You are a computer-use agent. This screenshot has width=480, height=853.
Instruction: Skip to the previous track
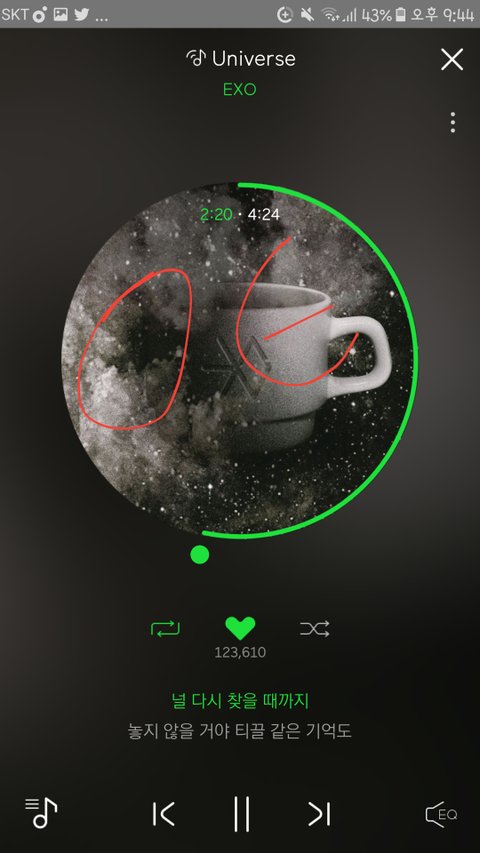tap(164, 814)
